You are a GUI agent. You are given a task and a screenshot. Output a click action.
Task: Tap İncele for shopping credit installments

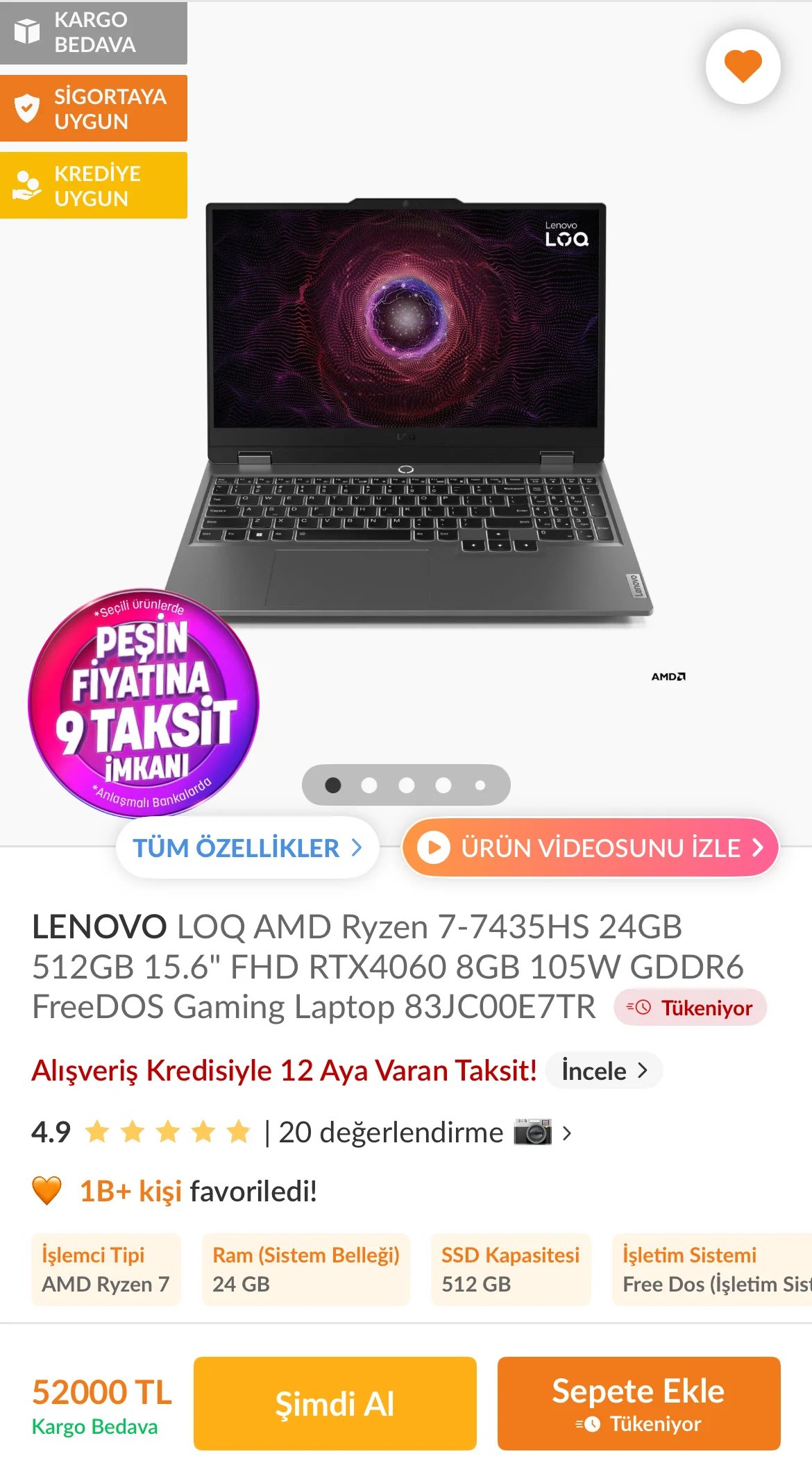click(604, 1071)
